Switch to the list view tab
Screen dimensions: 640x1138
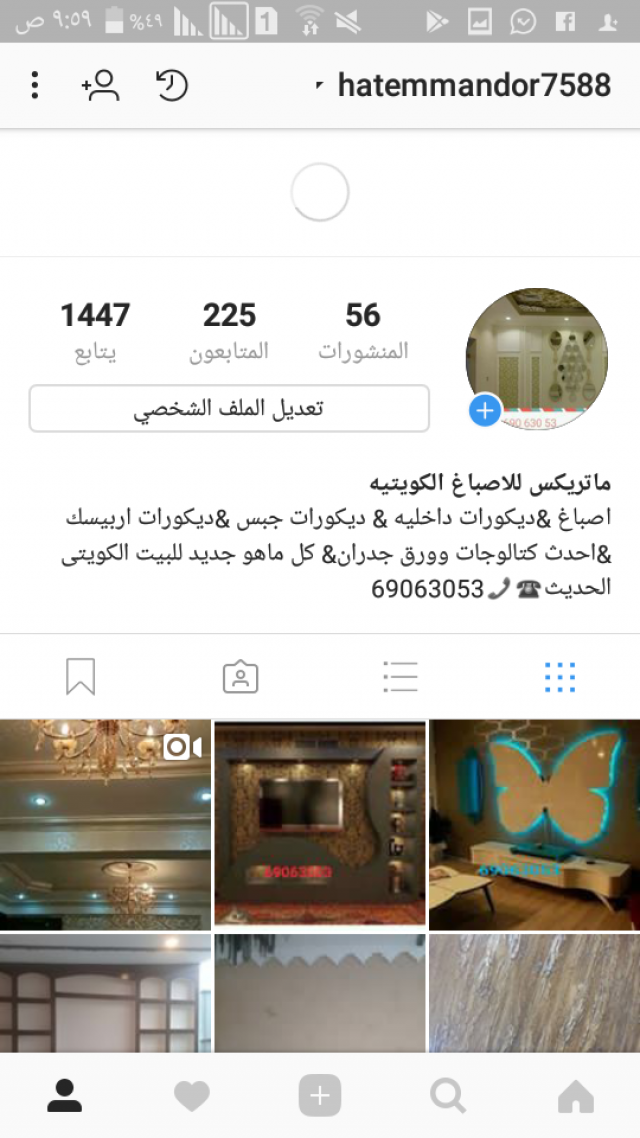tap(401, 677)
